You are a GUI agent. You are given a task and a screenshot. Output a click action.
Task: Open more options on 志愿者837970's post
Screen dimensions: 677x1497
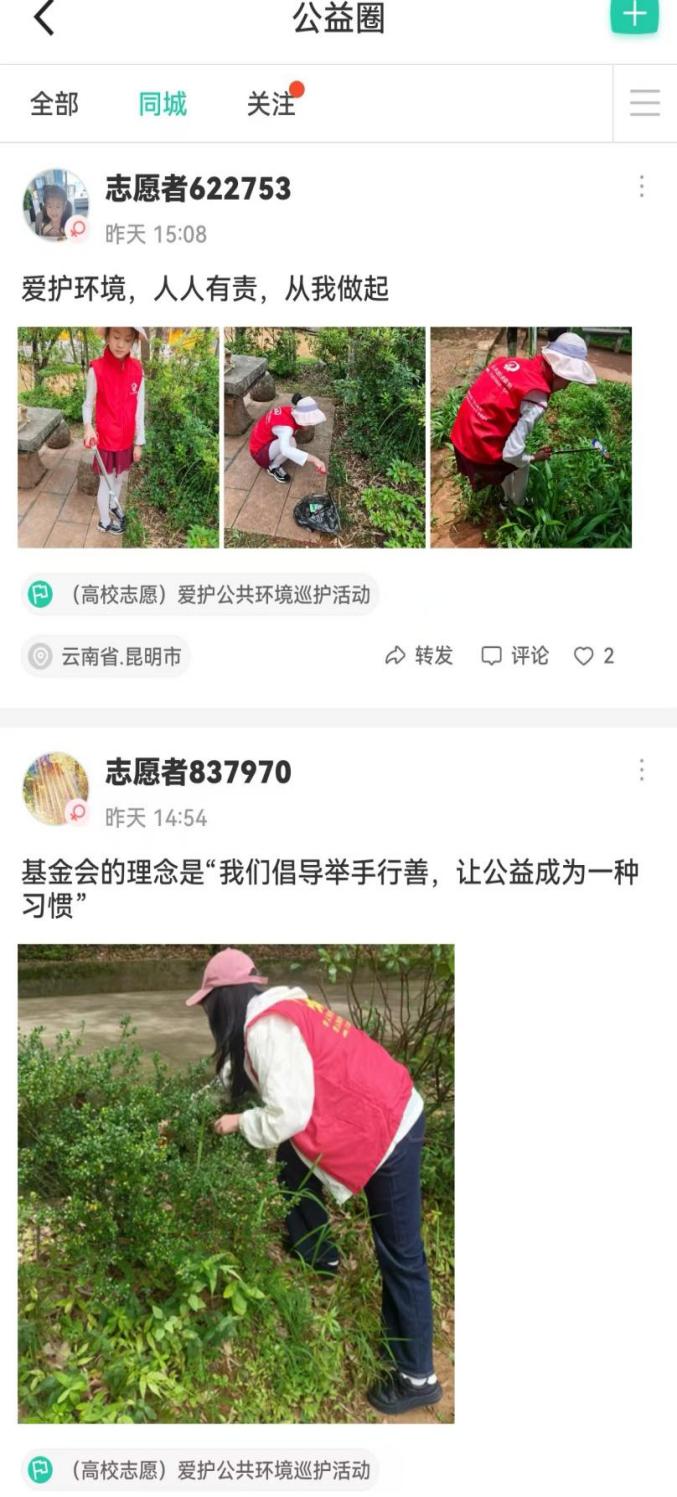(641, 770)
